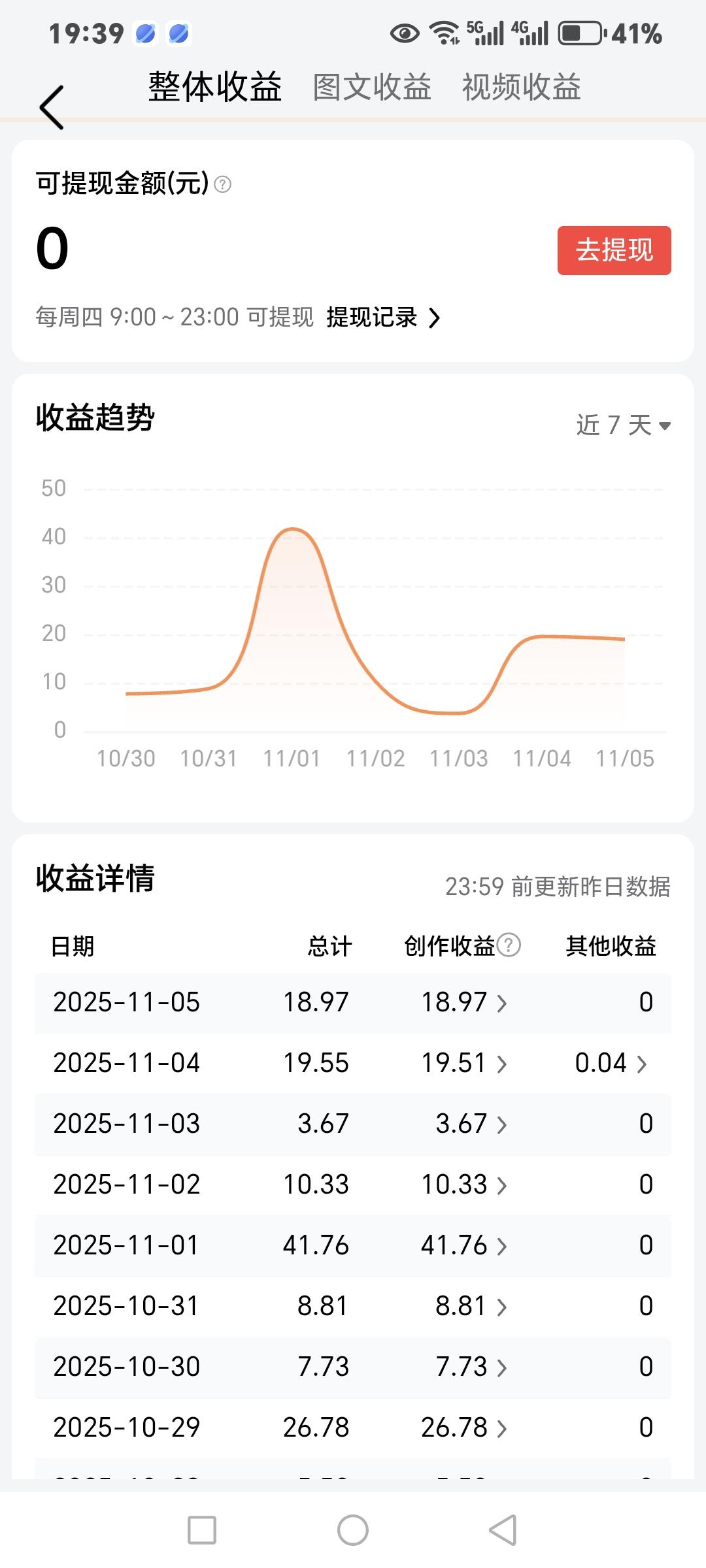Go back using the top-left arrow
Viewport: 706px width, 1568px height.
point(52,107)
